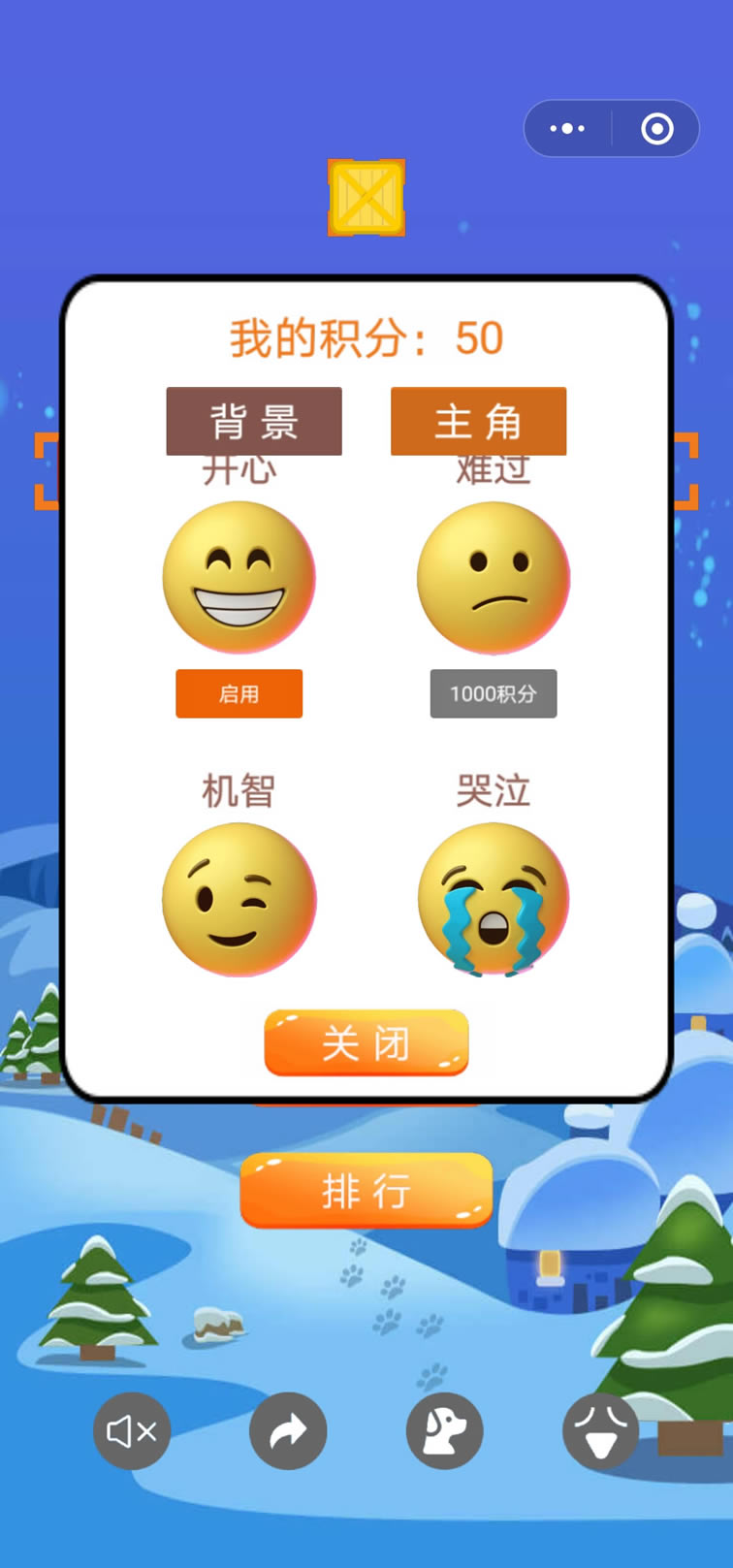Select the winking 机智 emoji character
The width and height of the screenshot is (733, 1568).
pyautogui.click(x=239, y=899)
